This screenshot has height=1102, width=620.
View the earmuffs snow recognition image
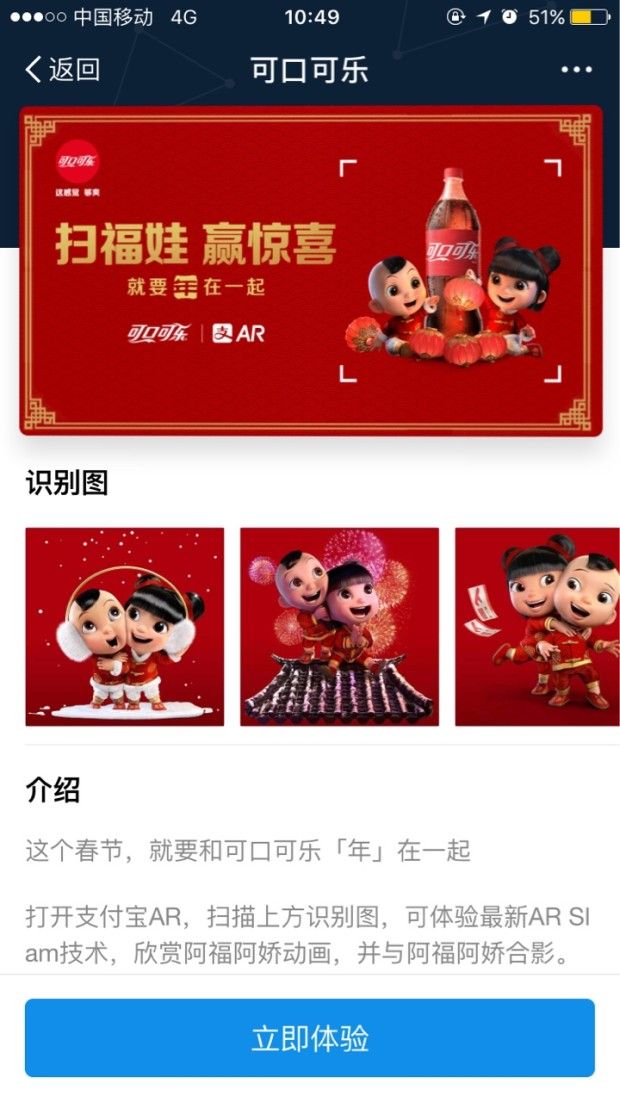pos(125,627)
